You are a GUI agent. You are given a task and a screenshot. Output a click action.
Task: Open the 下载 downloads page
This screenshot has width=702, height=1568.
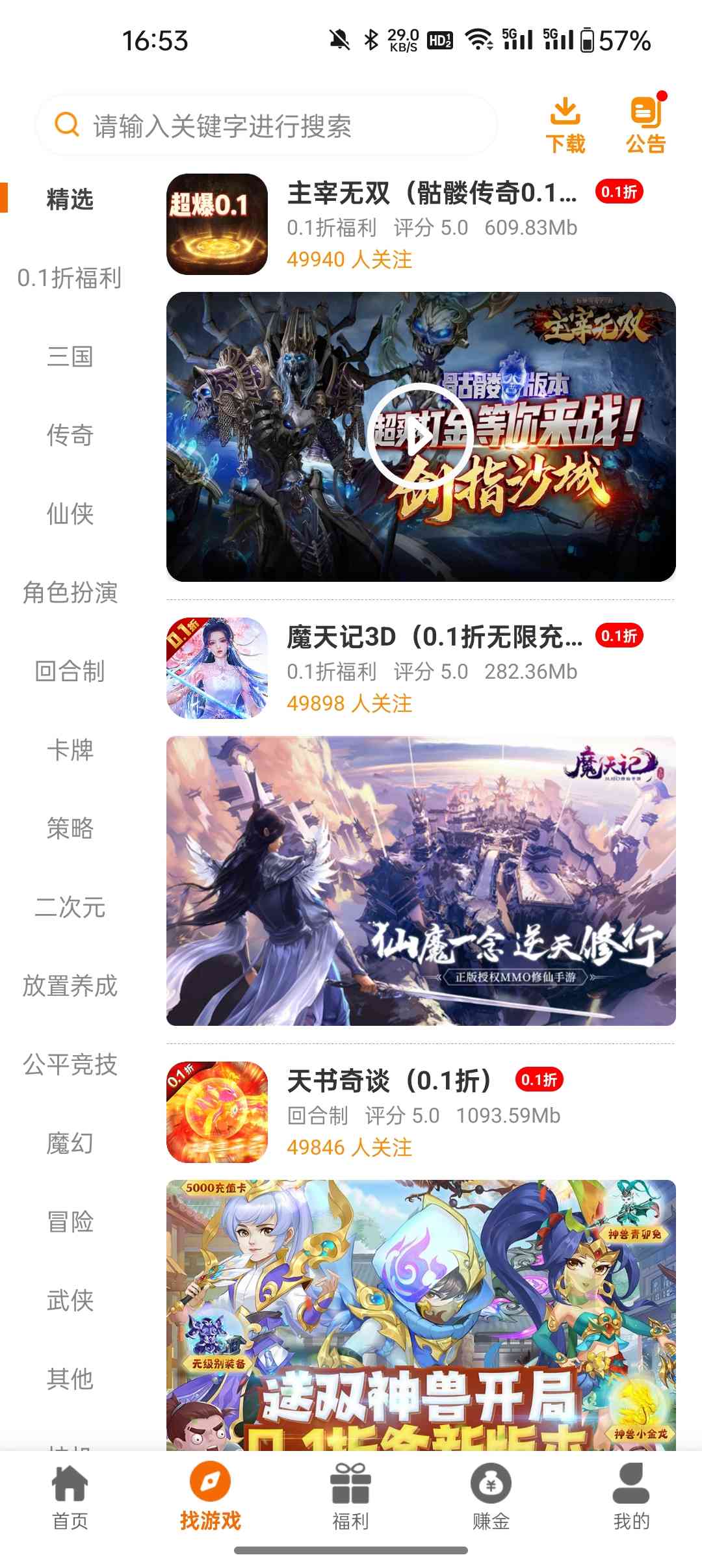point(565,126)
